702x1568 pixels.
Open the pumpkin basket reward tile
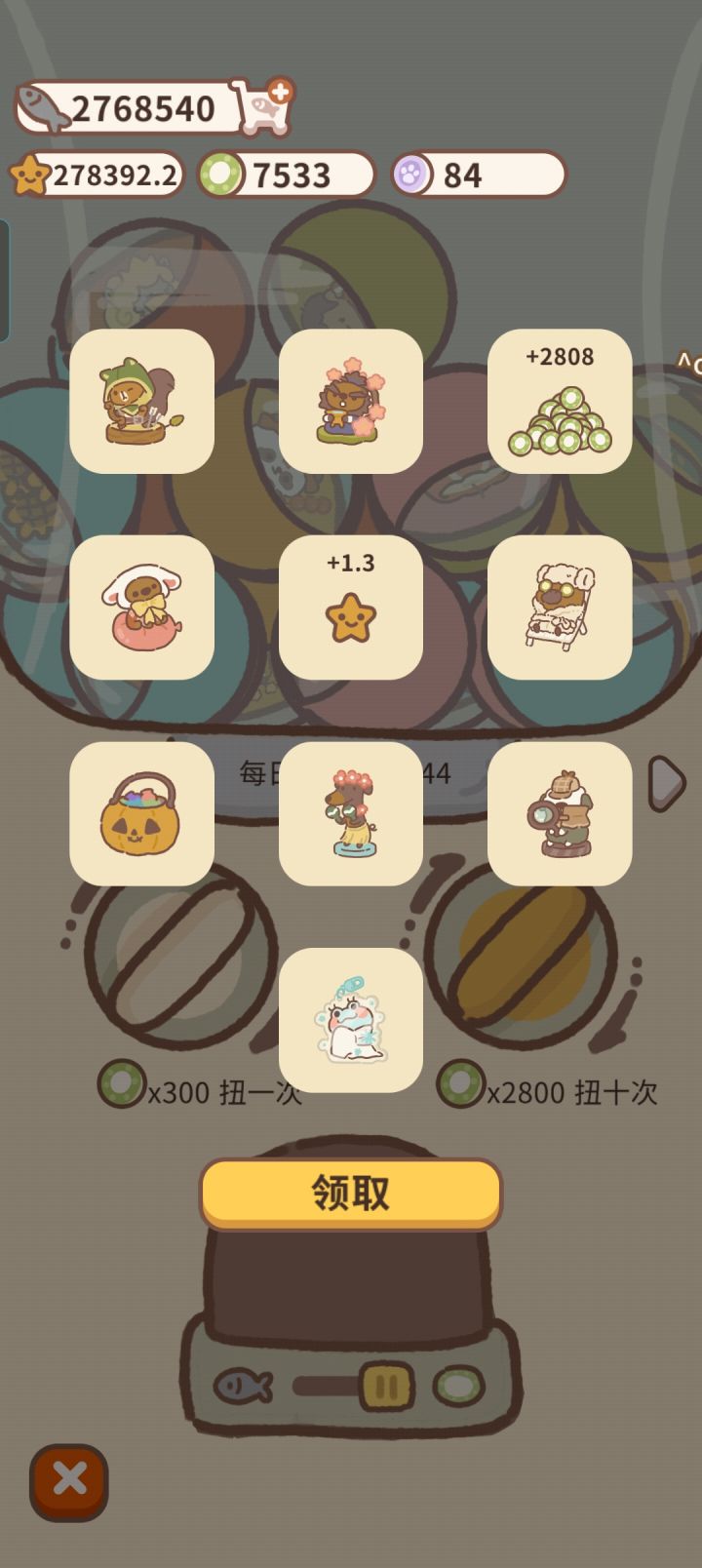pyautogui.click(x=141, y=814)
